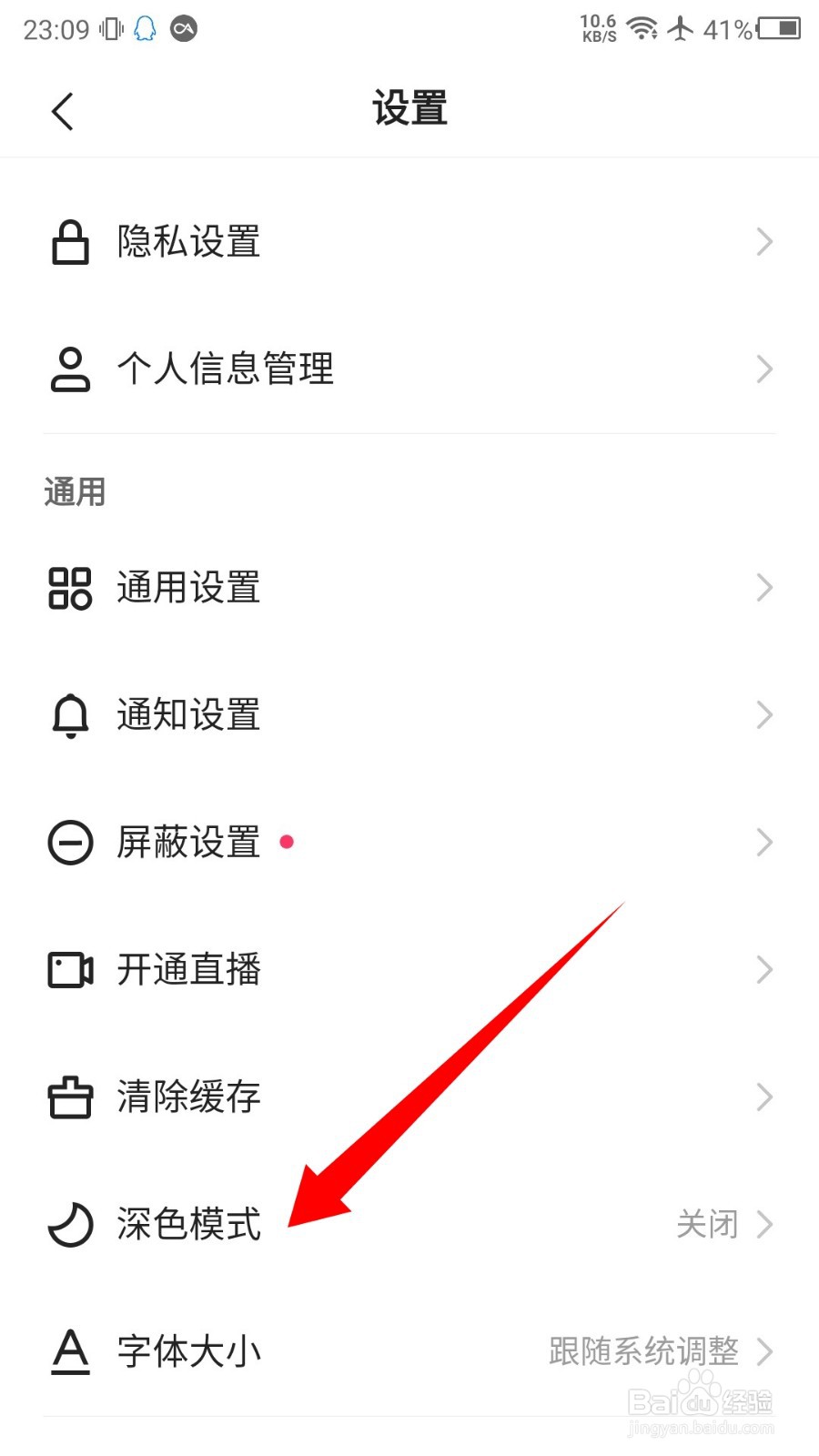Check the battery indicator showing 41%
Screen dimensions: 819x1456
(x=778, y=30)
